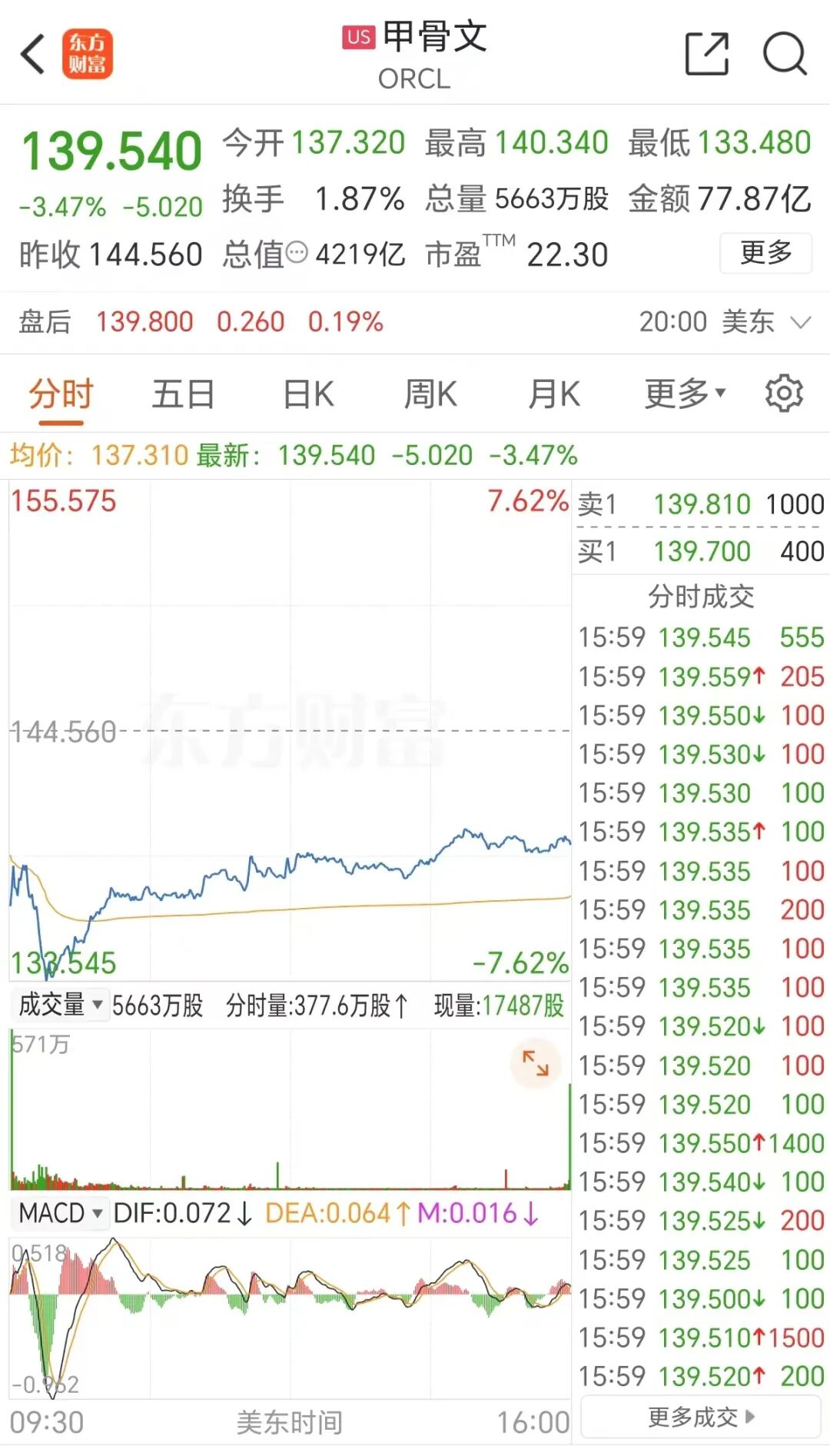Switch to the 五日 chart tab
Screen dimensions: 830x1456
click(x=183, y=394)
